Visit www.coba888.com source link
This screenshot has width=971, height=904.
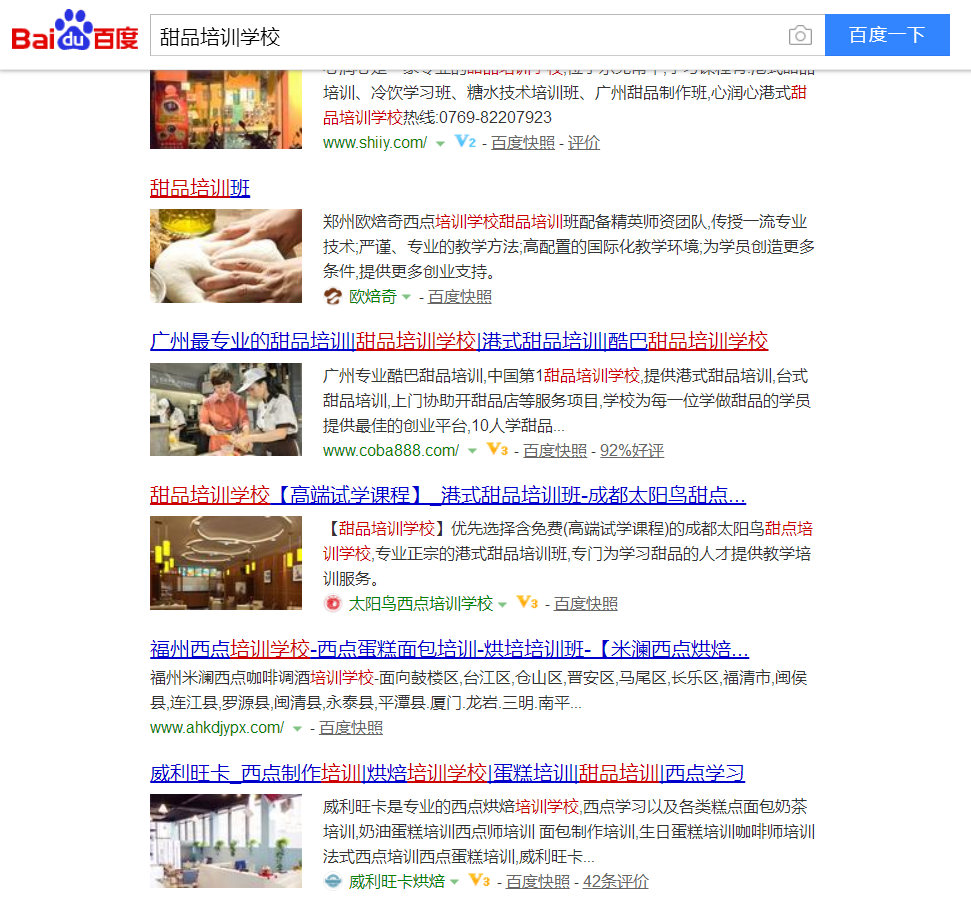pyautogui.click(x=390, y=451)
